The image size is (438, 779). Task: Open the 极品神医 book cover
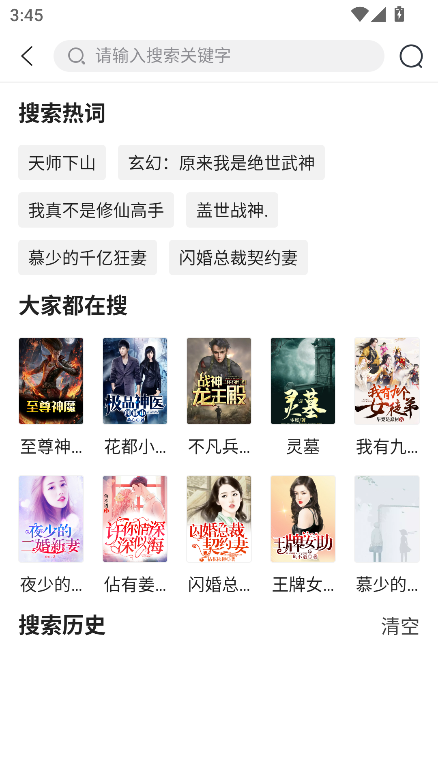click(x=135, y=381)
